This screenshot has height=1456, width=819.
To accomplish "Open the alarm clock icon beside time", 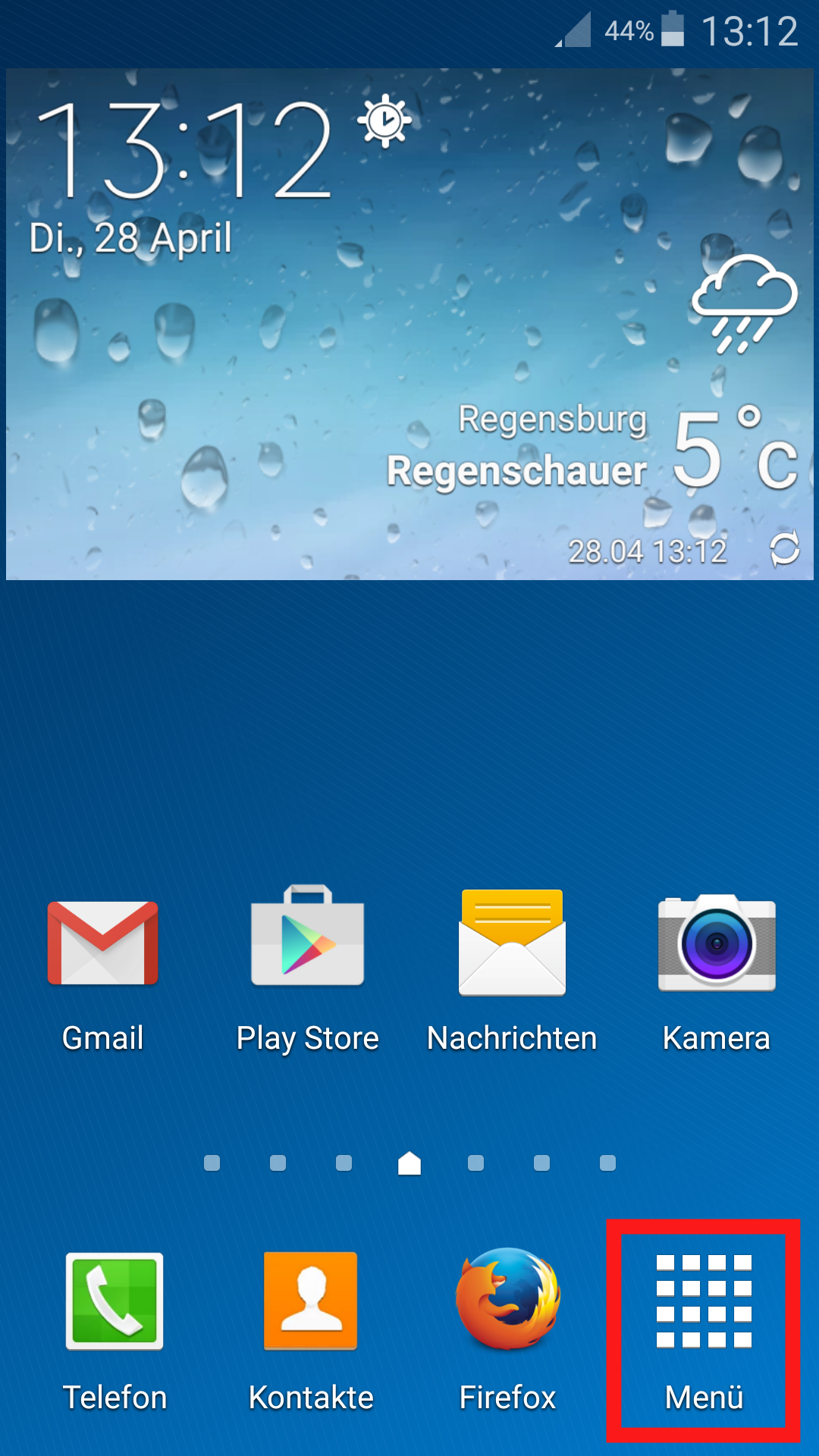I will [x=387, y=121].
